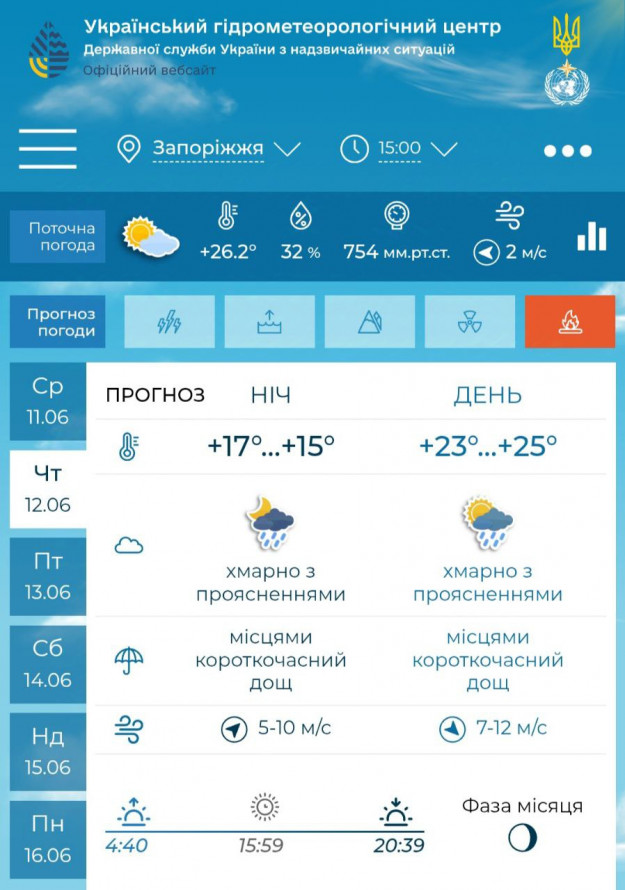Open the radiation situation icon
Viewport: 625px width, 890px height.
coord(469,322)
